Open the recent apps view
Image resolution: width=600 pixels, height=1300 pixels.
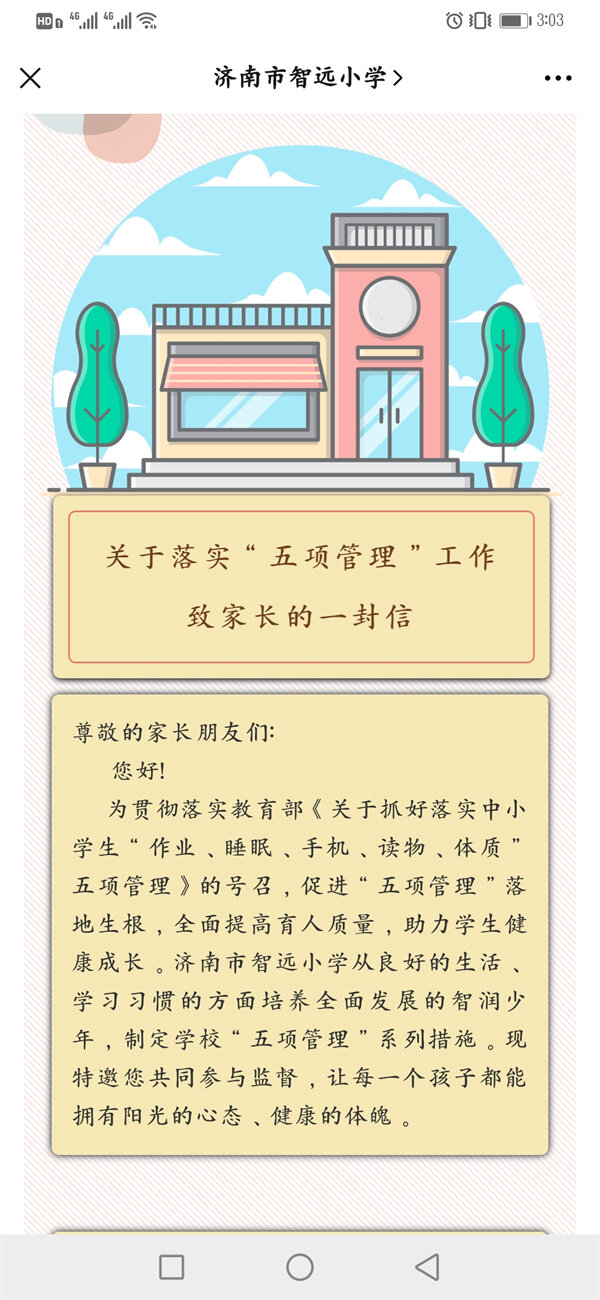pos(172,1267)
